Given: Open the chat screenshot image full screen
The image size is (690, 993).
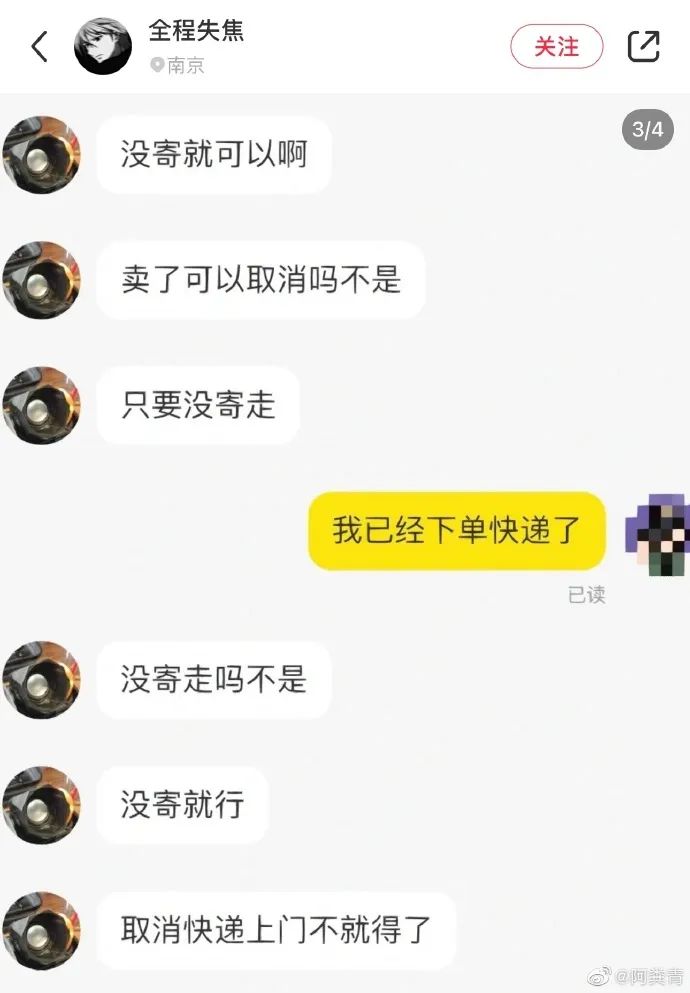Looking at the screenshot, I should tap(345, 540).
